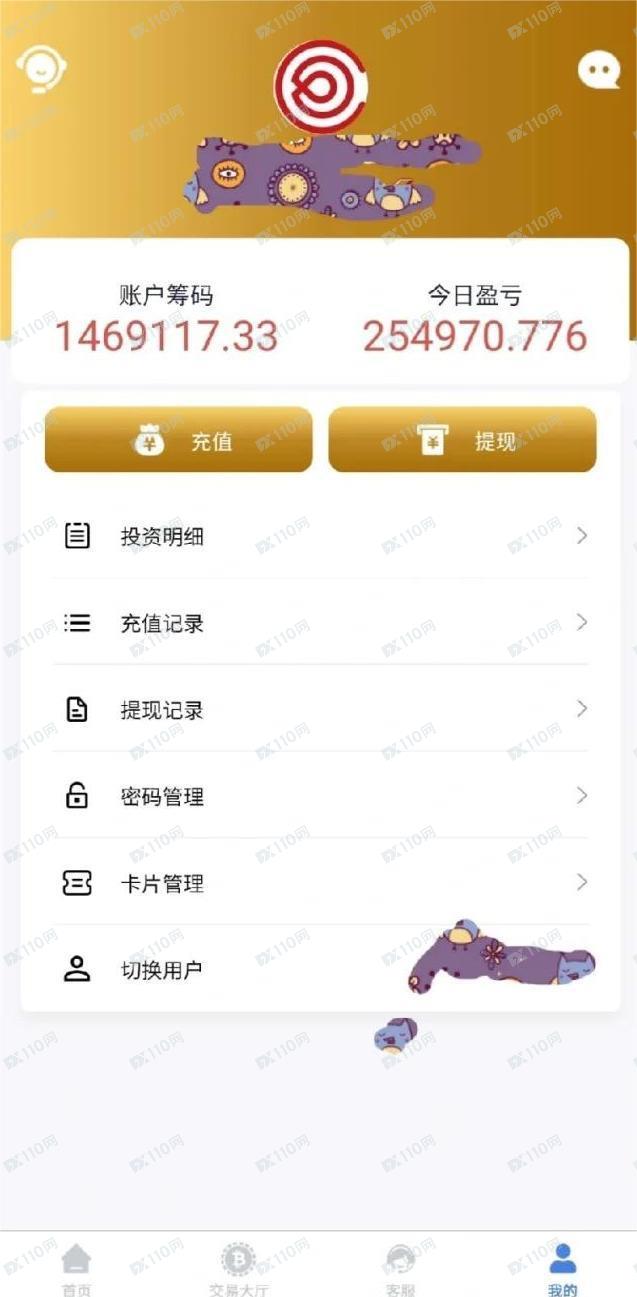Open the chat messages bubble icon
Screen dimensions: 637x1297
599,70
